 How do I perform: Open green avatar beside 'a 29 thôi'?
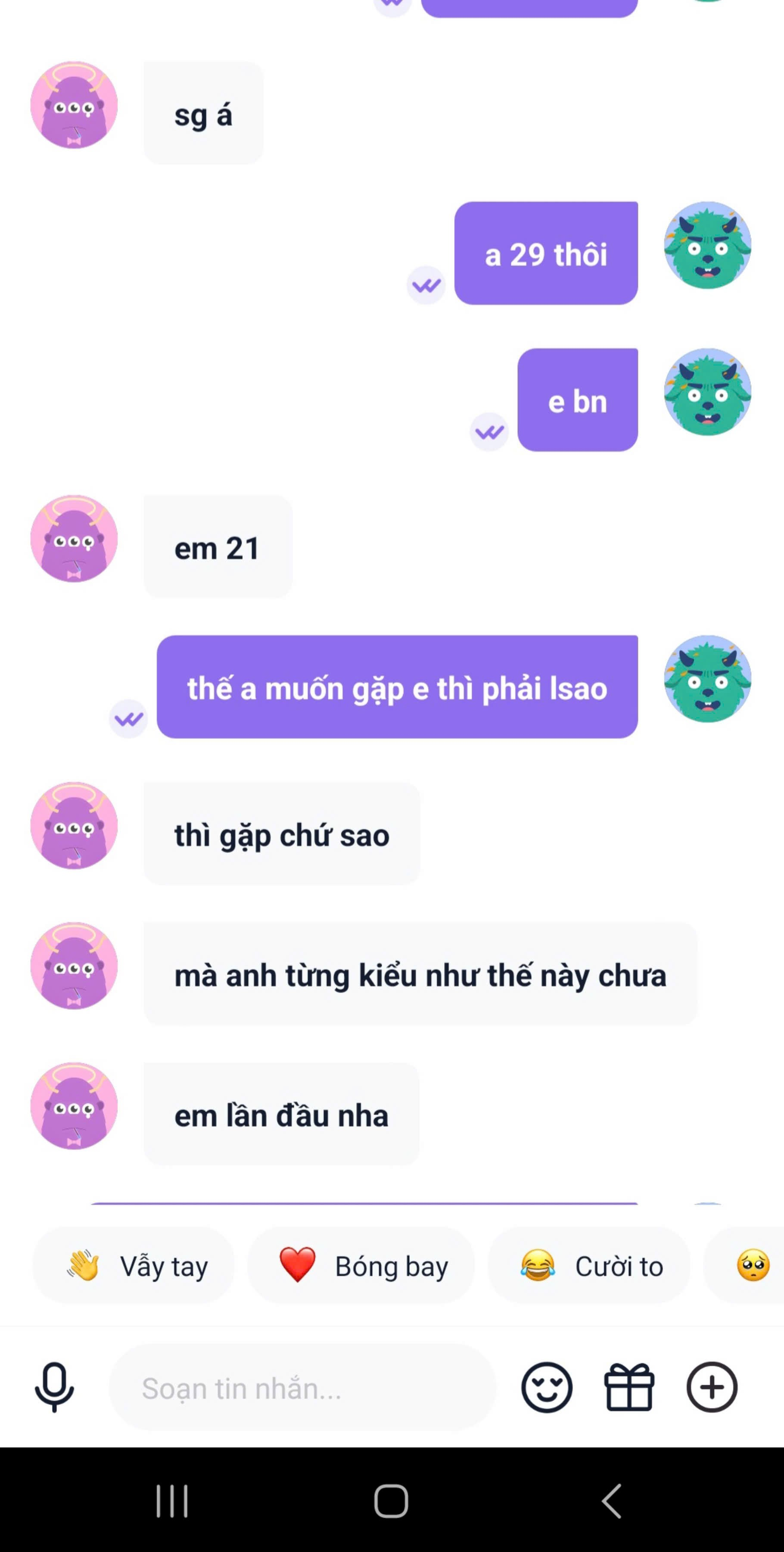(707, 245)
